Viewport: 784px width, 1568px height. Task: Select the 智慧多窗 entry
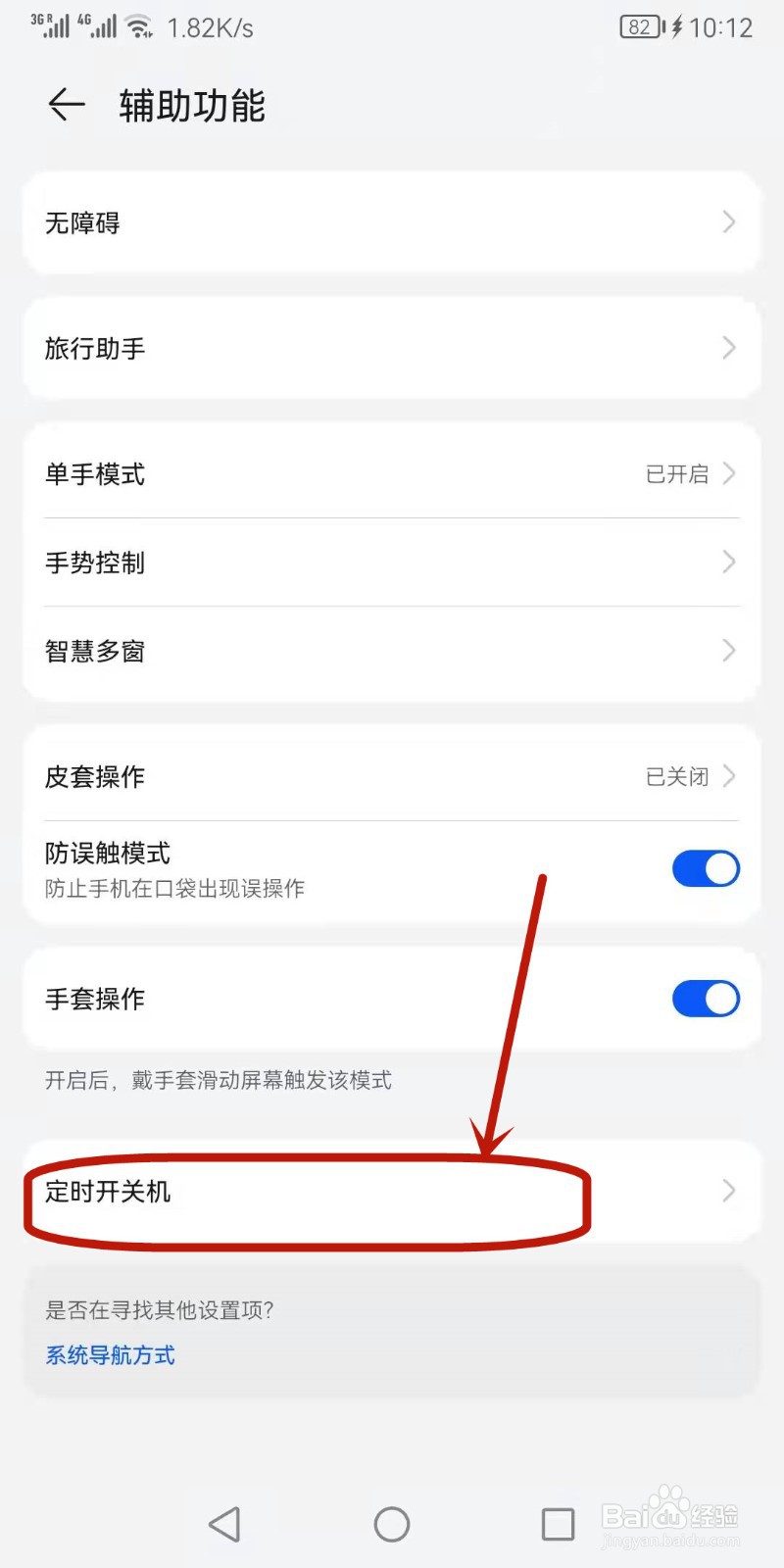tap(392, 651)
